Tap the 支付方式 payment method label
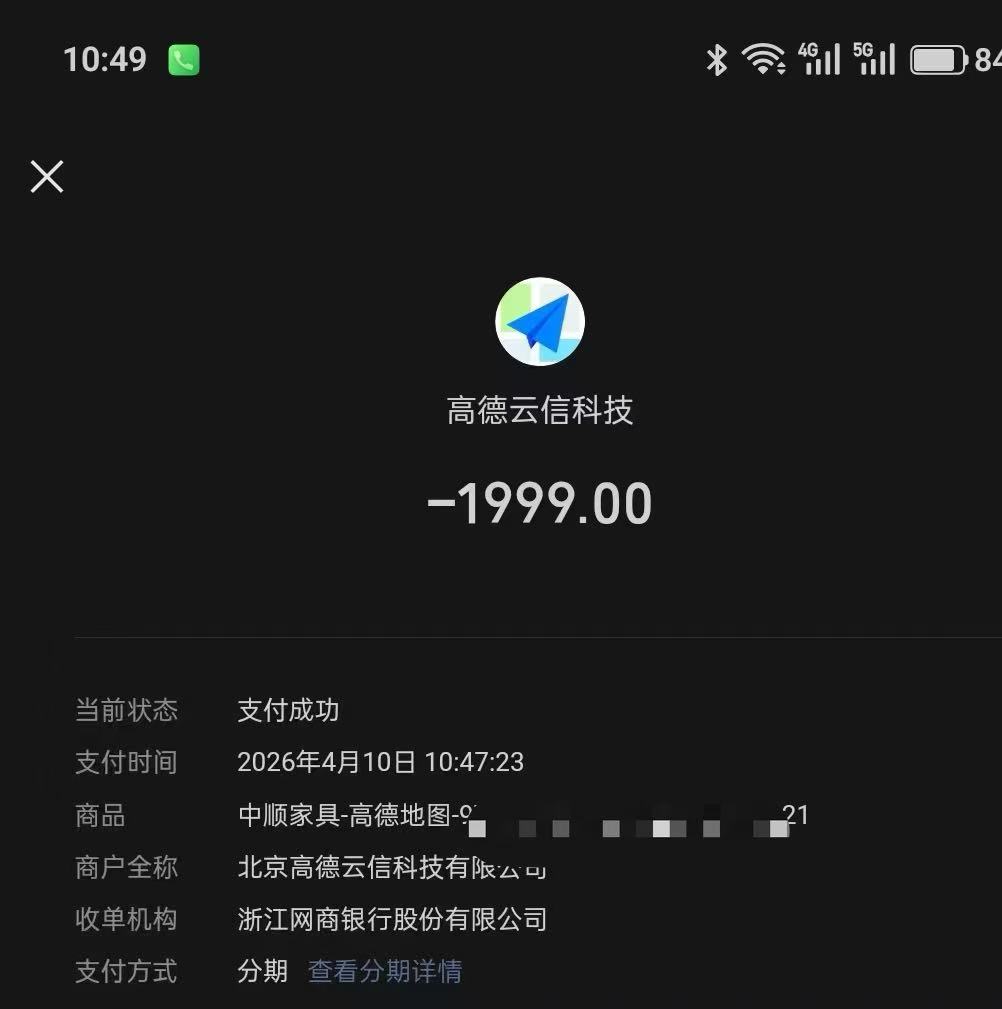The image size is (1002, 1009). tap(125, 971)
